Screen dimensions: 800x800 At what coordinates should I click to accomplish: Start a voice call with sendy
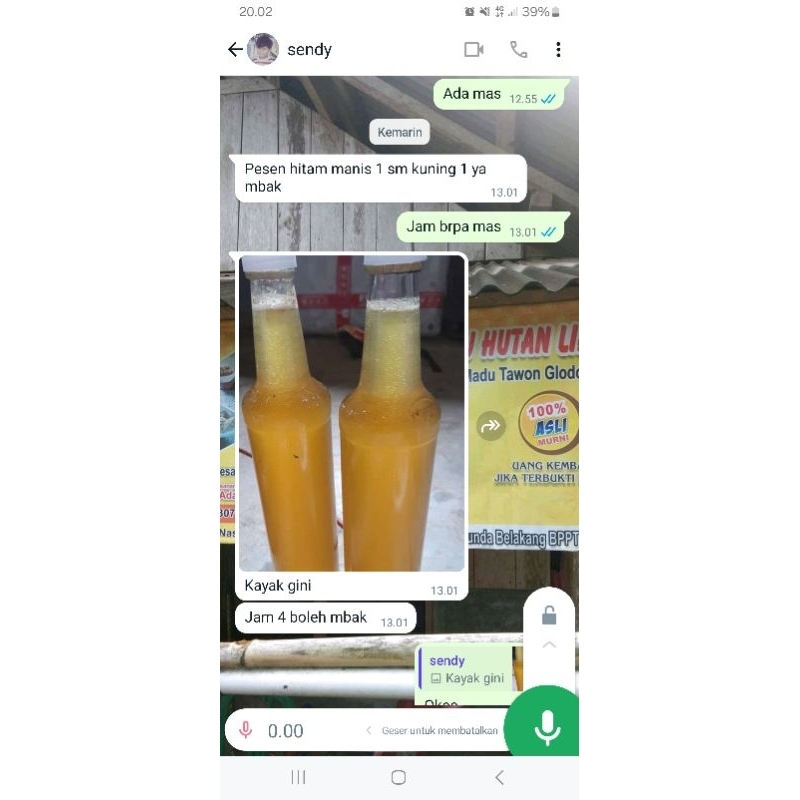pos(518,49)
